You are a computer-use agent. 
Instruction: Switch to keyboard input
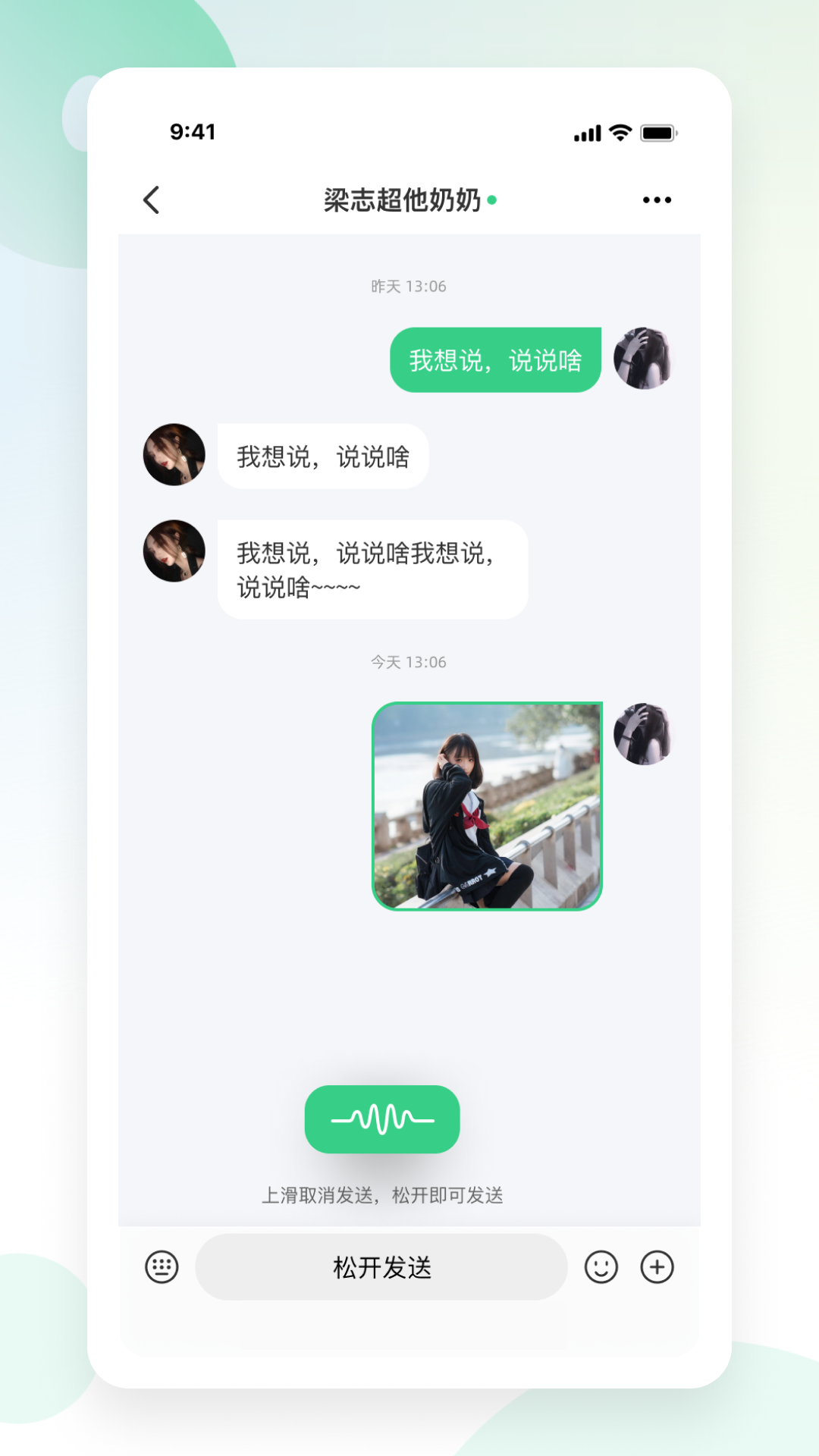[x=162, y=1267]
